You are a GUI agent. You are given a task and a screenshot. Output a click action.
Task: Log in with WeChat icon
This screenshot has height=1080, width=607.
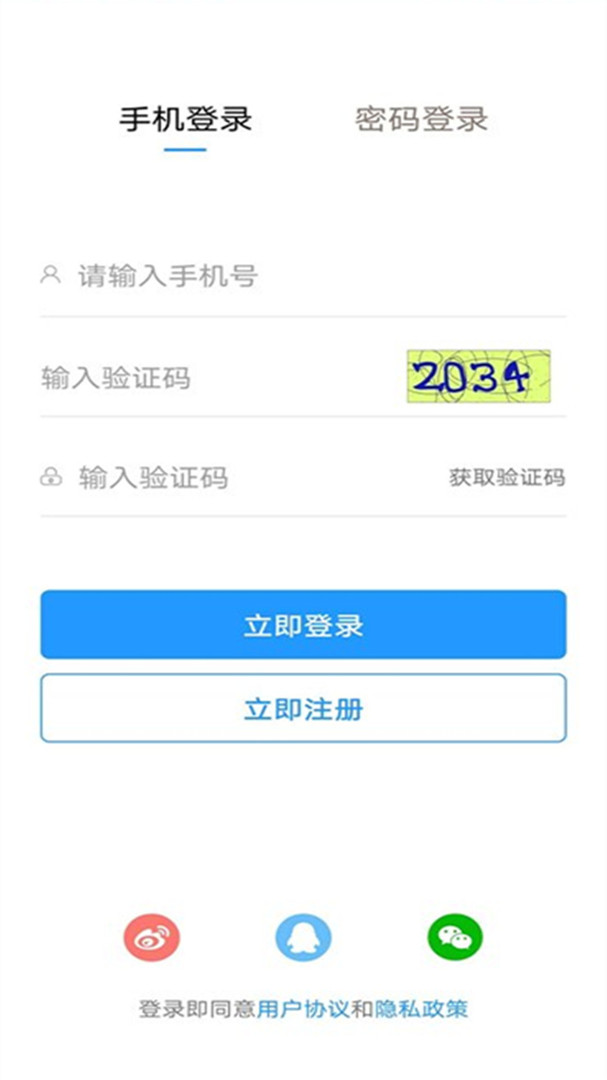pos(455,937)
